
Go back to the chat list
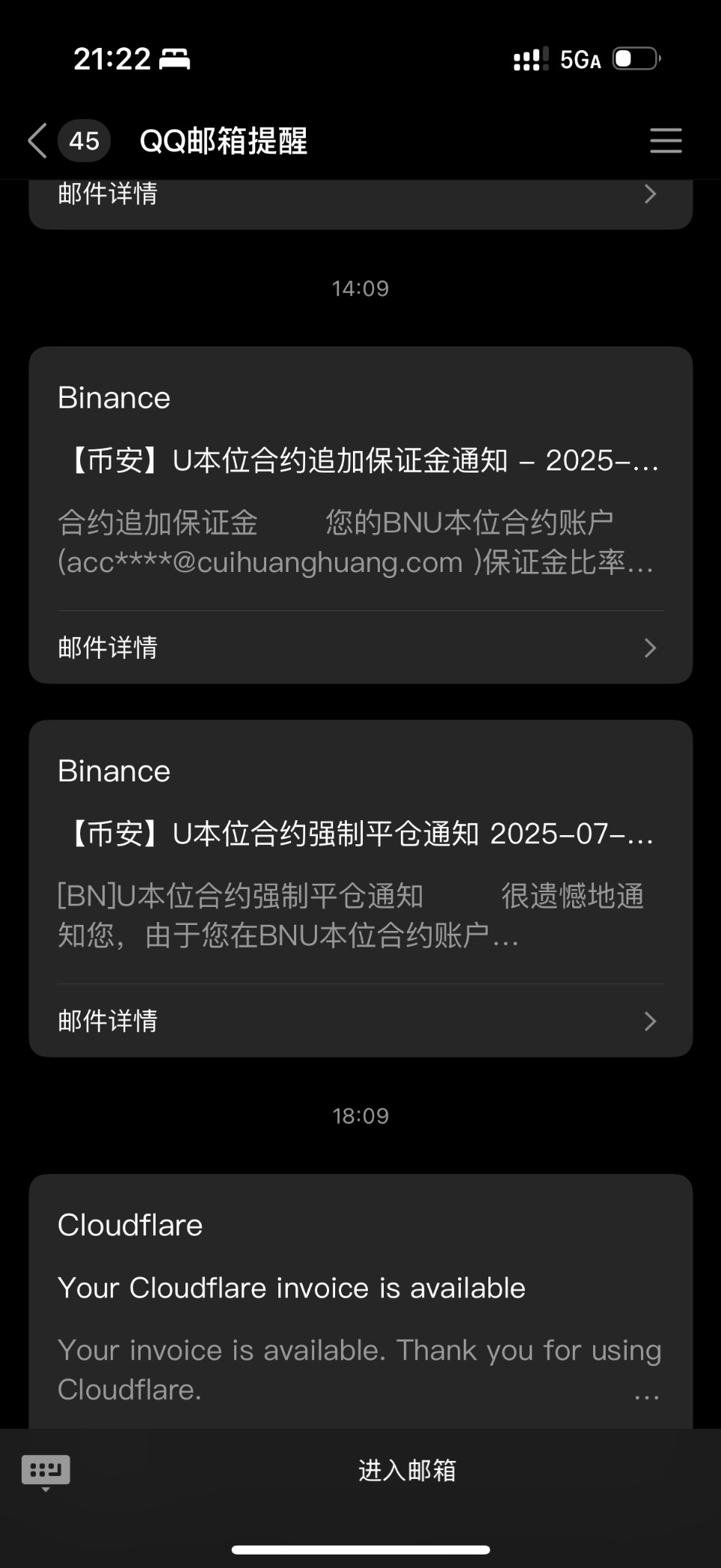point(37,141)
